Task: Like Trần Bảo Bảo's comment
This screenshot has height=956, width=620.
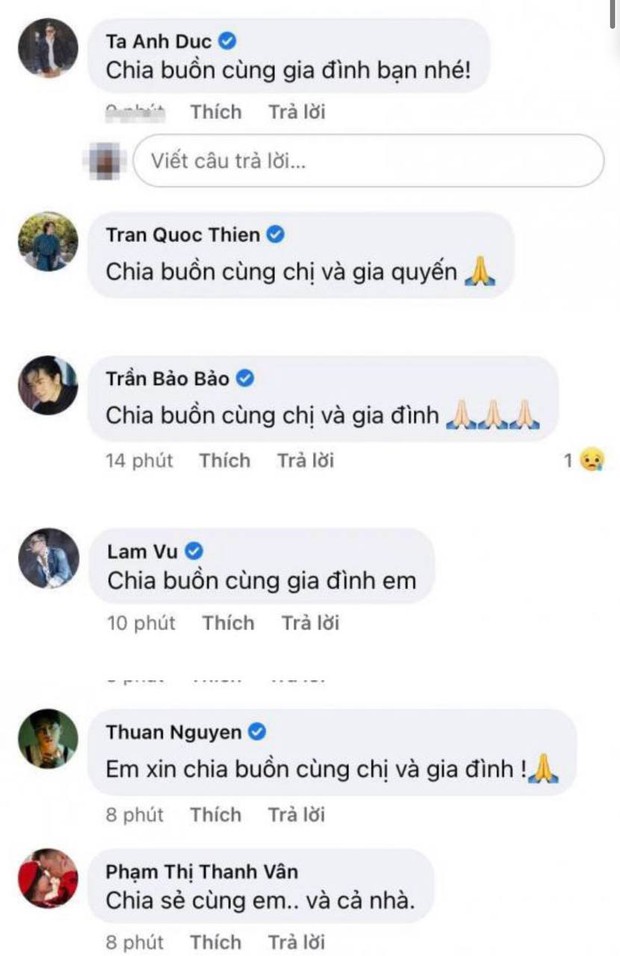Action: tap(224, 460)
